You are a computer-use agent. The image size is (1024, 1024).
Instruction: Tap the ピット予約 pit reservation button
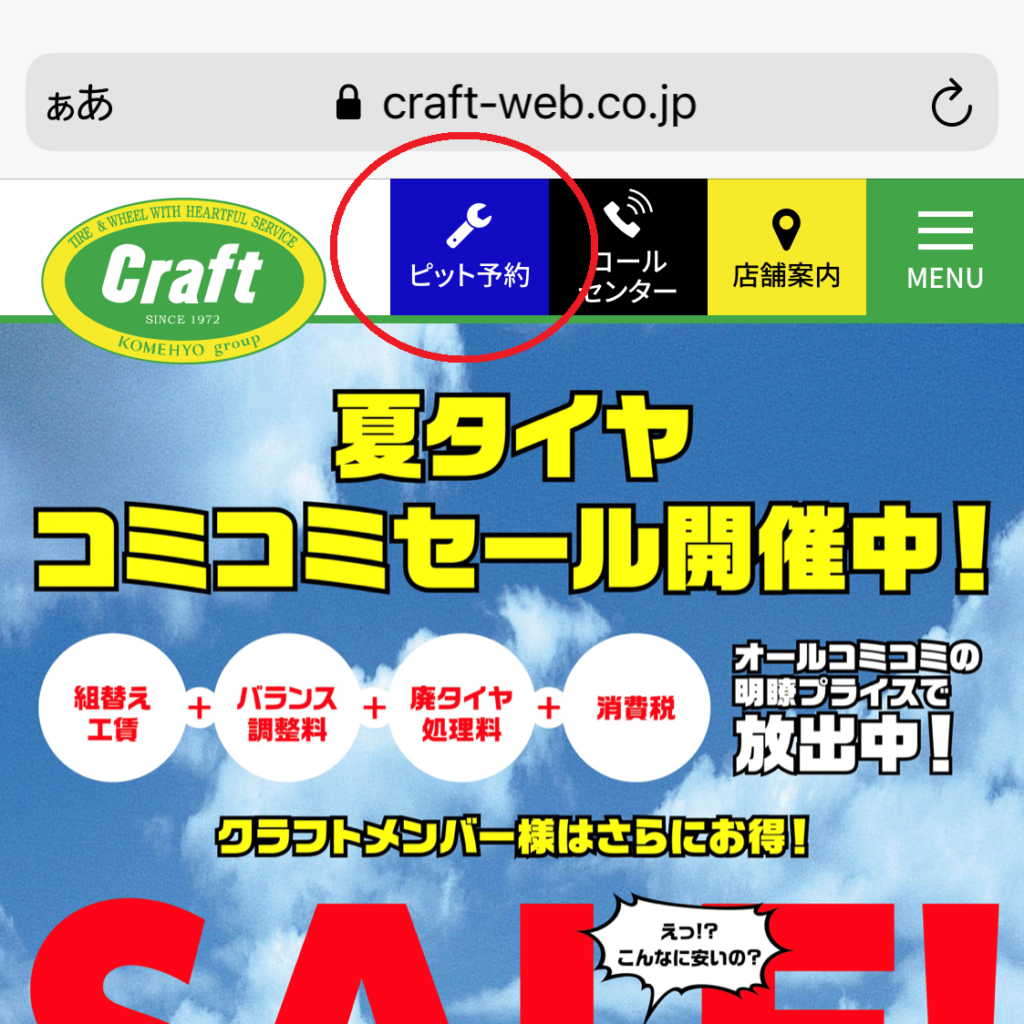[469, 247]
